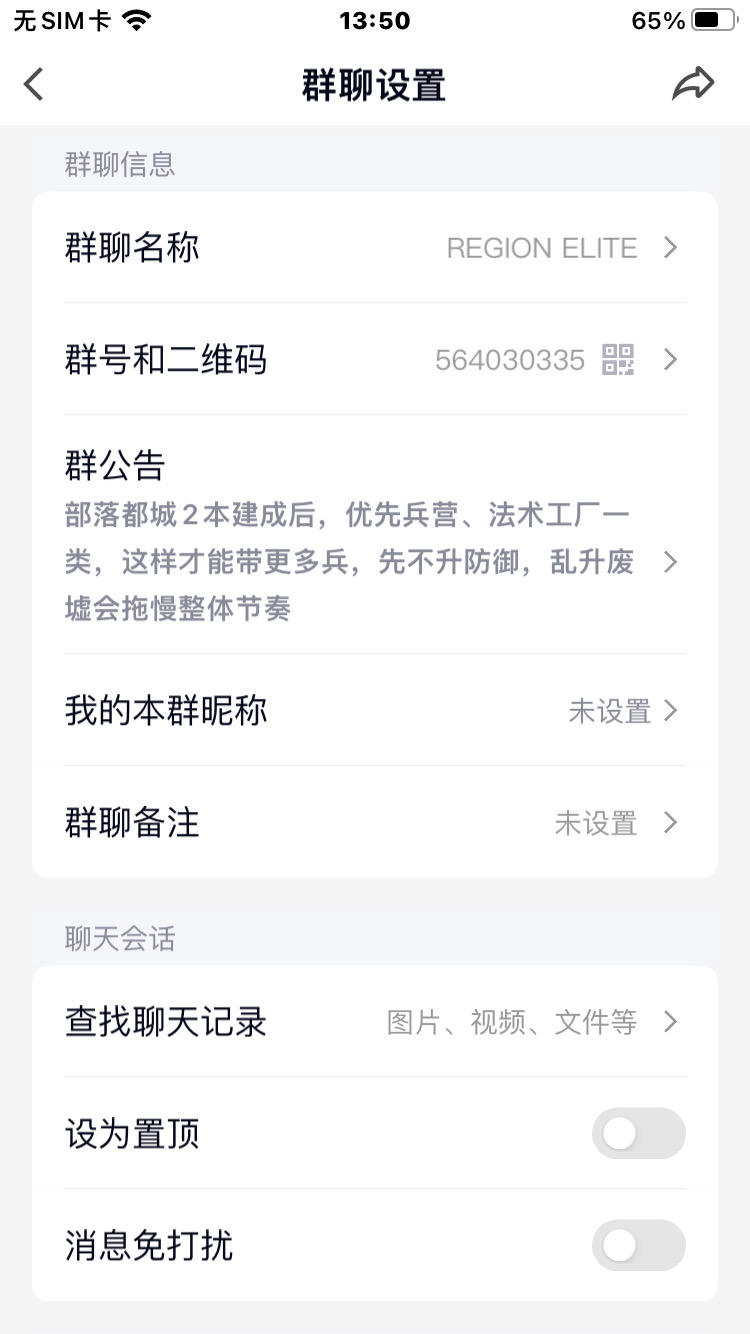This screenshot has width=750, height=1334.
Task: Select the 查找聊天记录 row
Action: (x=375, y=1022)
